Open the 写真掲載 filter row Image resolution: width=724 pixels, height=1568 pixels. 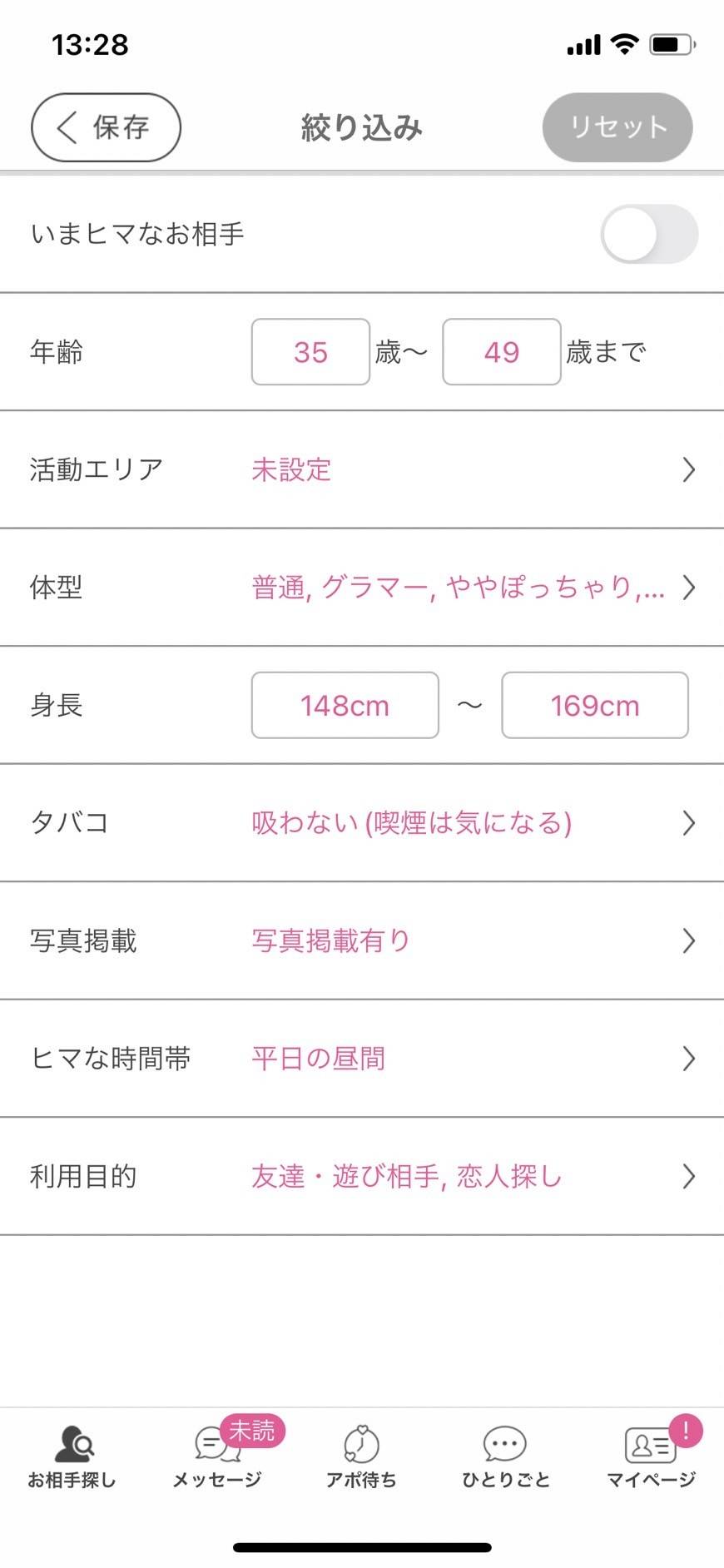pyautogui.click(x=362, y=941)
